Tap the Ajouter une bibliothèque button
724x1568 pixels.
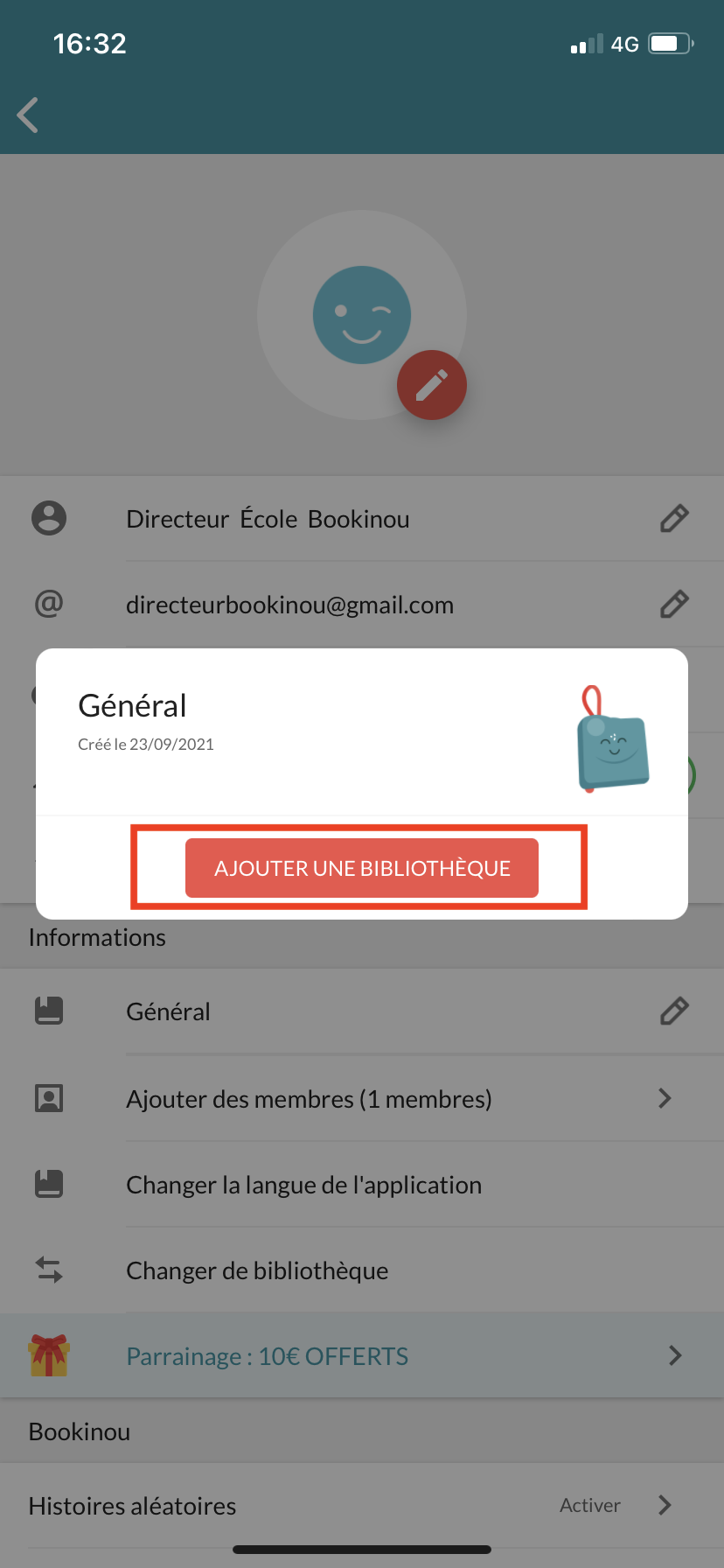(x=361, y=868)
